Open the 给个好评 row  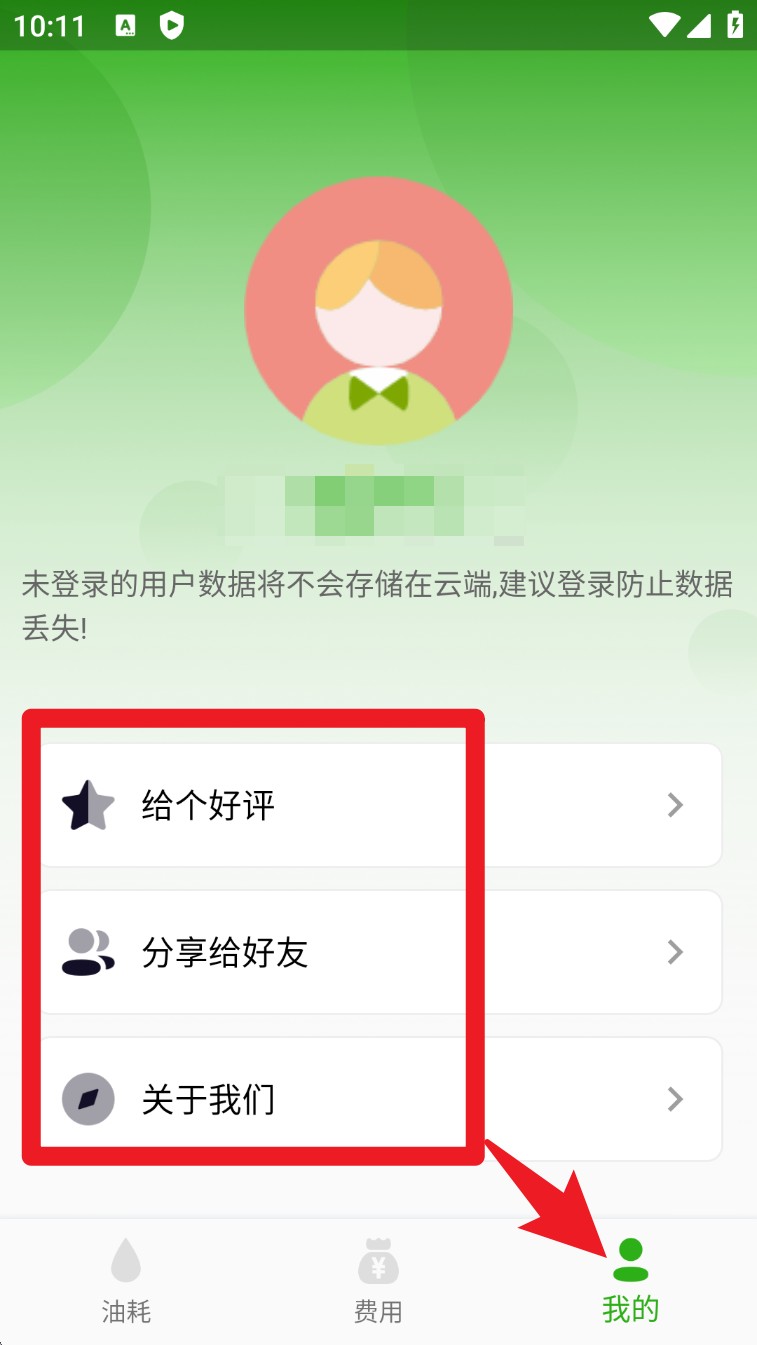coord(378,805)
